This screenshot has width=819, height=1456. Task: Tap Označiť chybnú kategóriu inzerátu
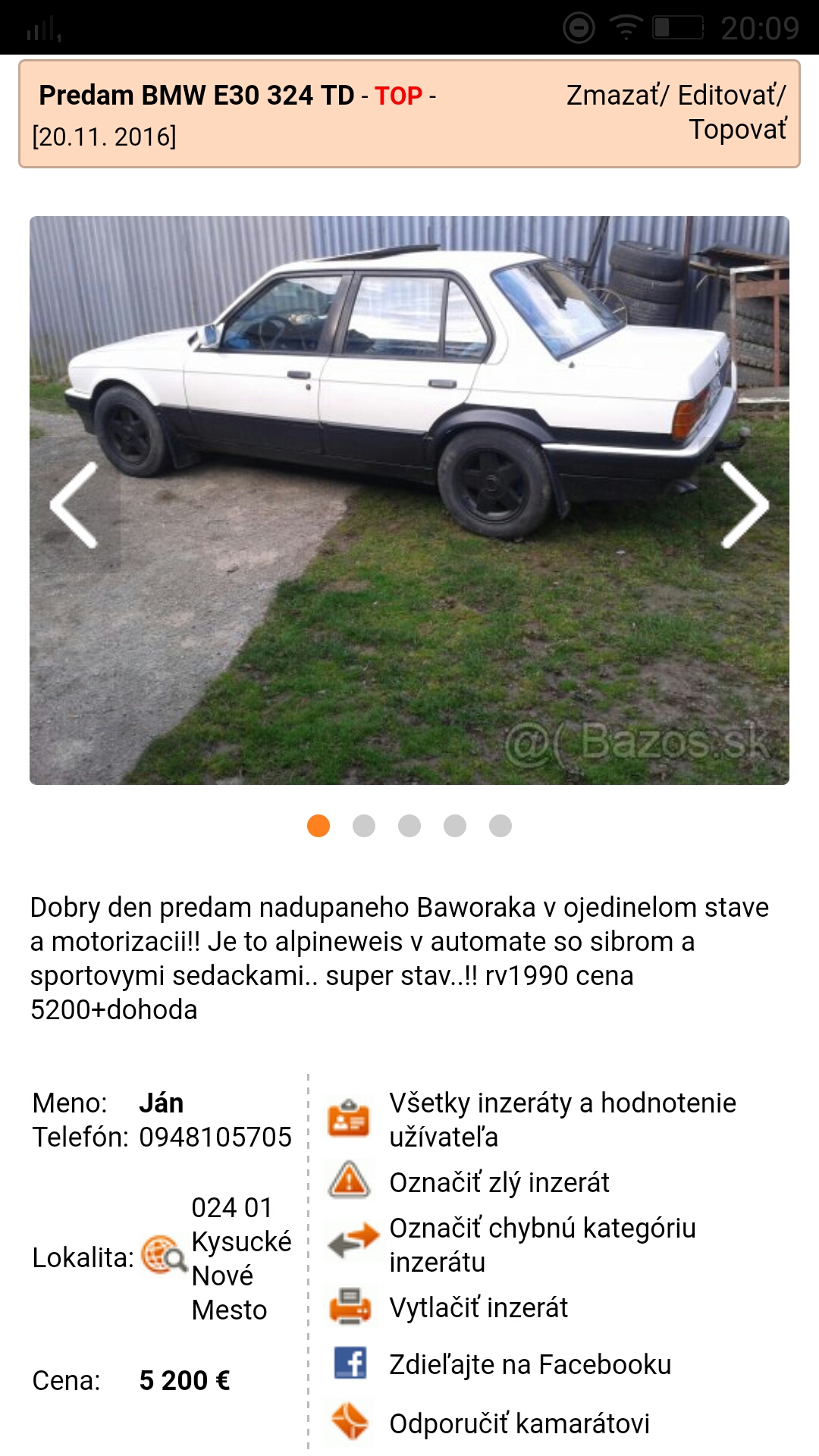[x=541, y=1244]
